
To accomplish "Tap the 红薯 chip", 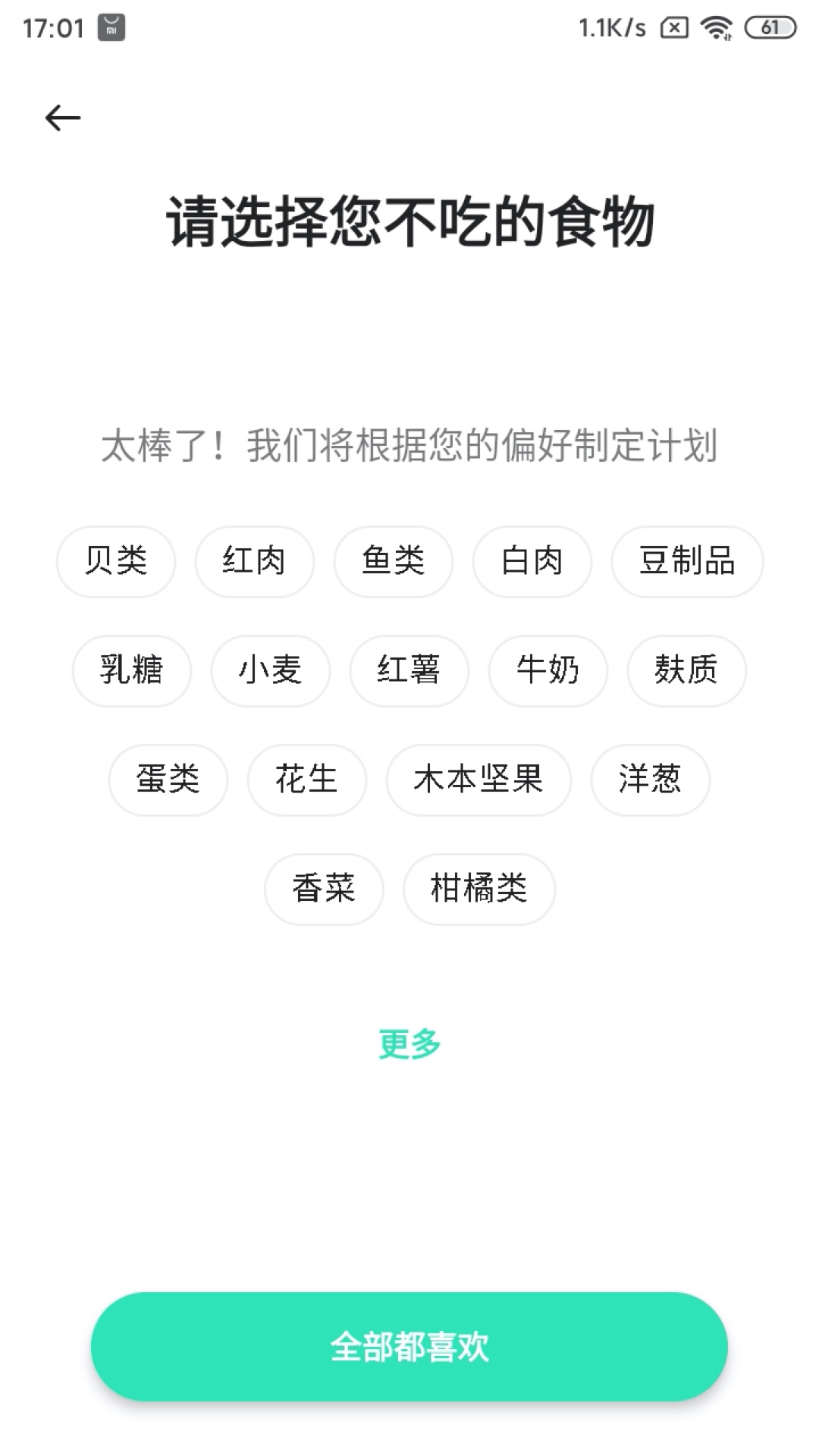I will (409, 670).
